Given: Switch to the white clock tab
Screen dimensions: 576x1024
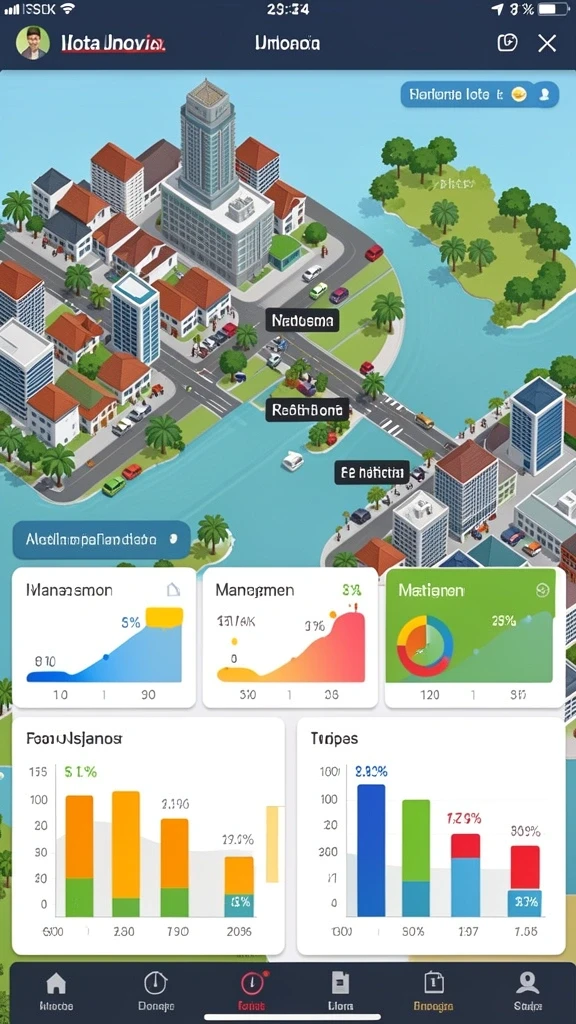Looking at the screenshot, I should coord(155,991).
